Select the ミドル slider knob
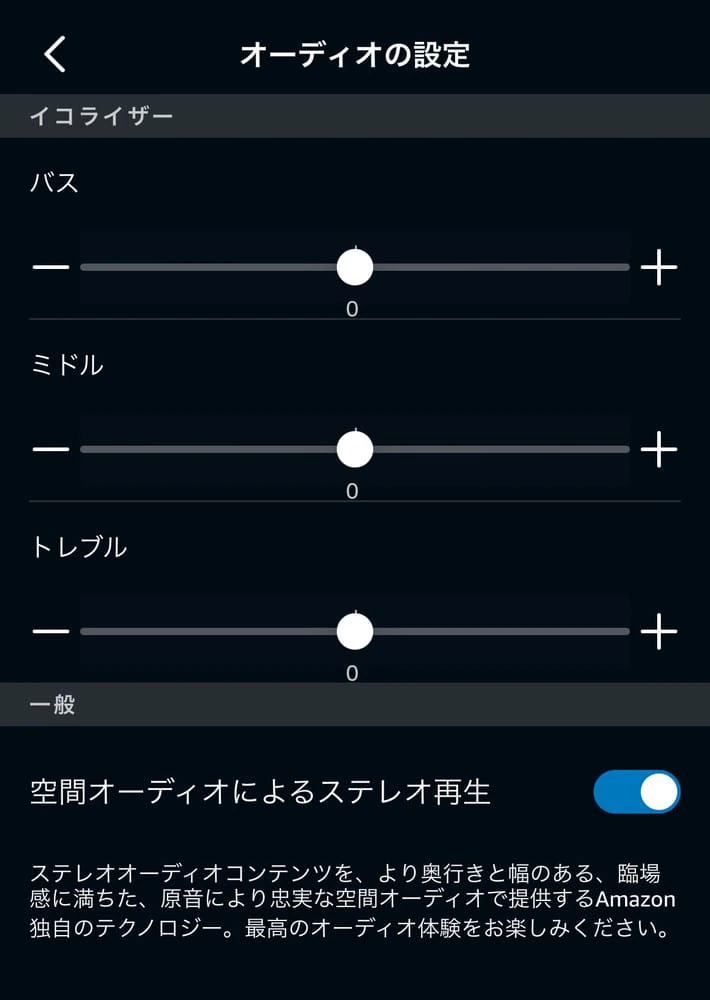This screenshot has height=1000, width=710. pyautogui.click(x=355, y=450)
